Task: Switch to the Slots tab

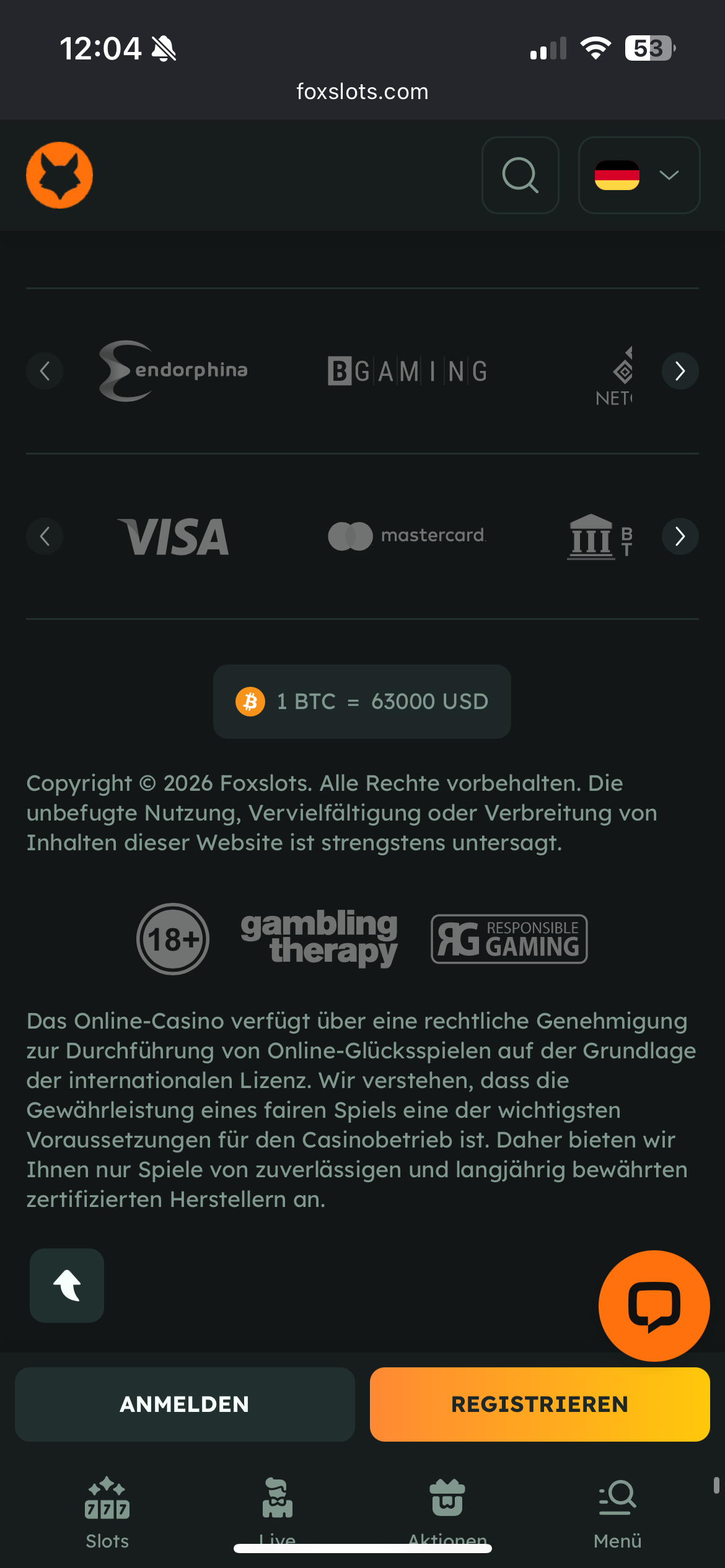Action: coord(107,1514)
